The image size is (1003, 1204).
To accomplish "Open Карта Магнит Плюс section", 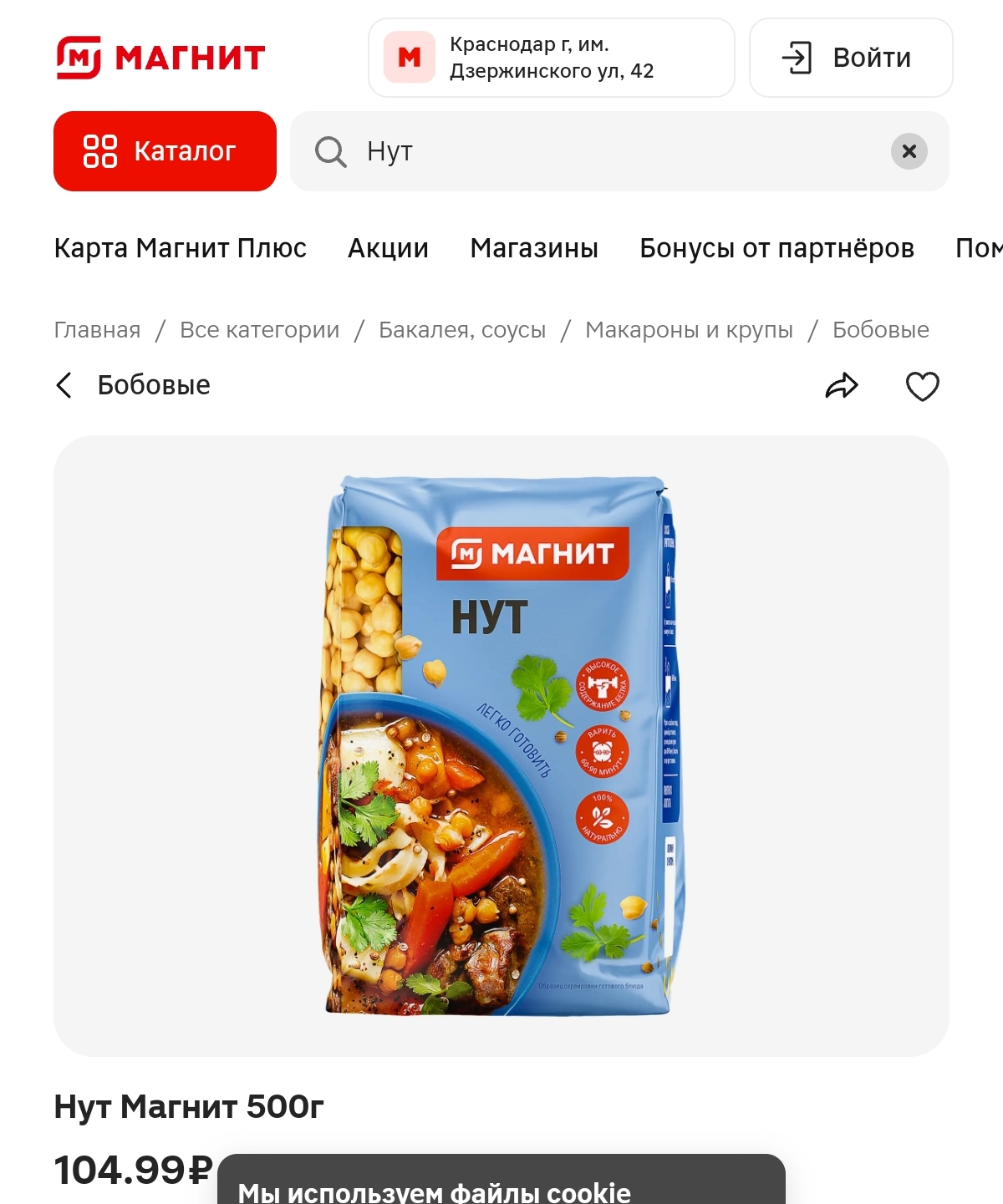I will point(180,248).
